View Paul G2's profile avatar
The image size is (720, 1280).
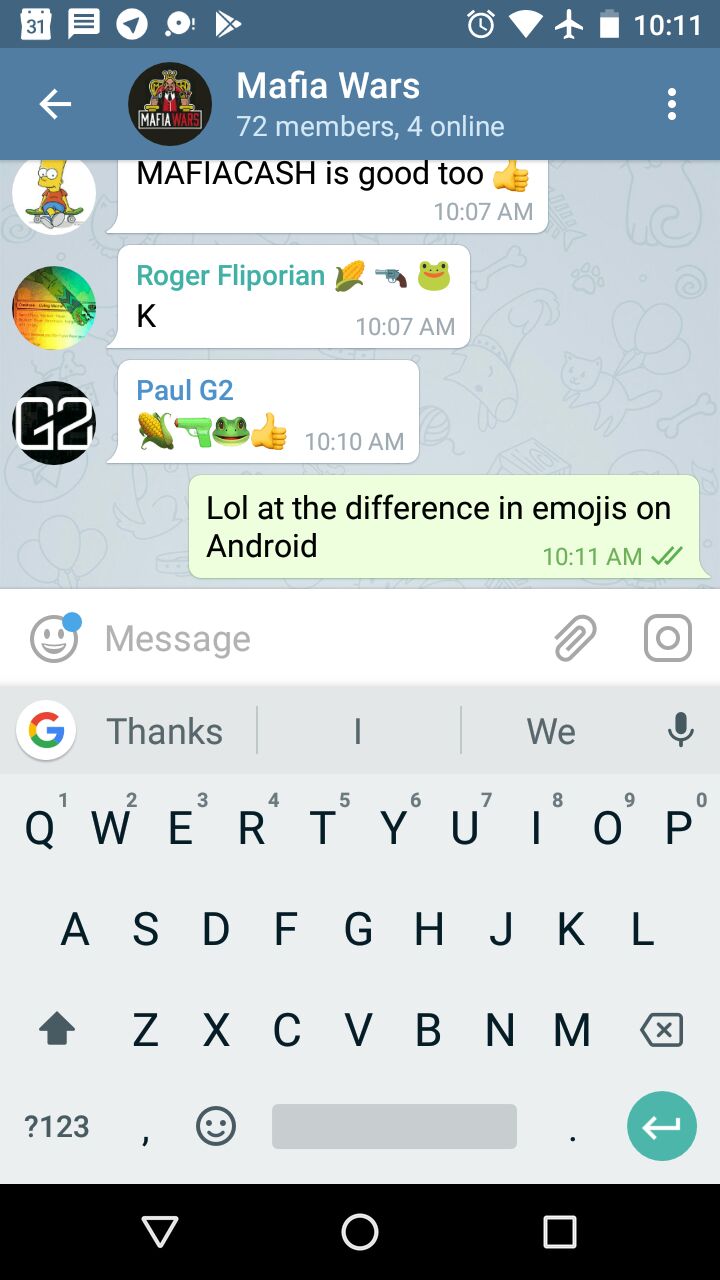[54, 423]
